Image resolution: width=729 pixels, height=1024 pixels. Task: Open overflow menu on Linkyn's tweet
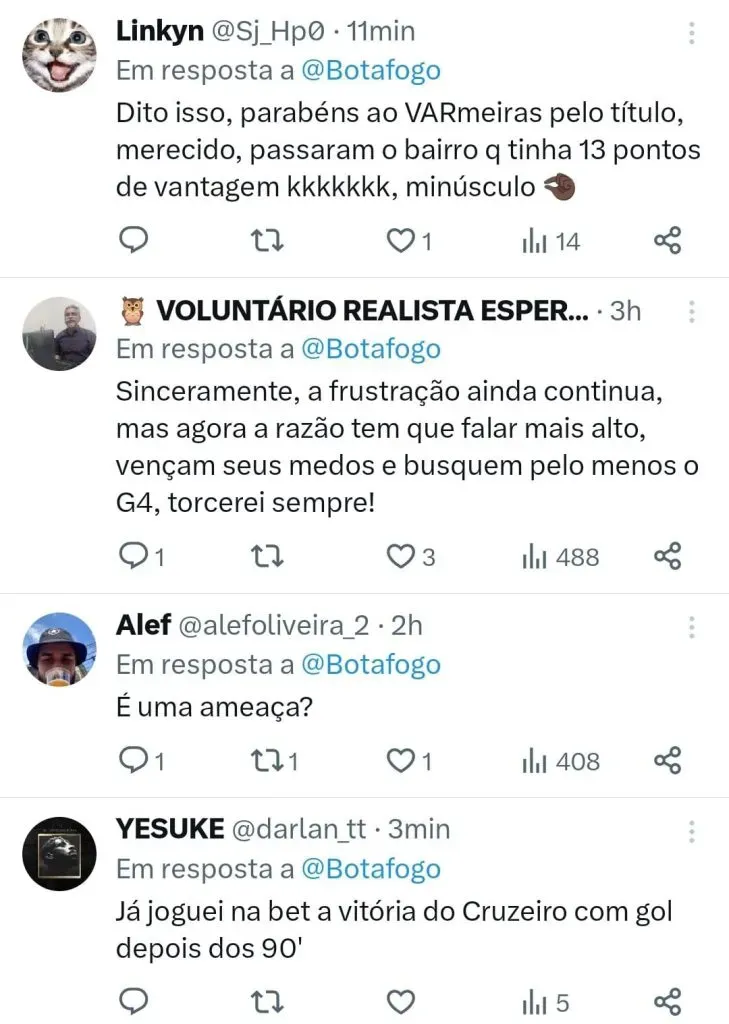click(692, 34)
